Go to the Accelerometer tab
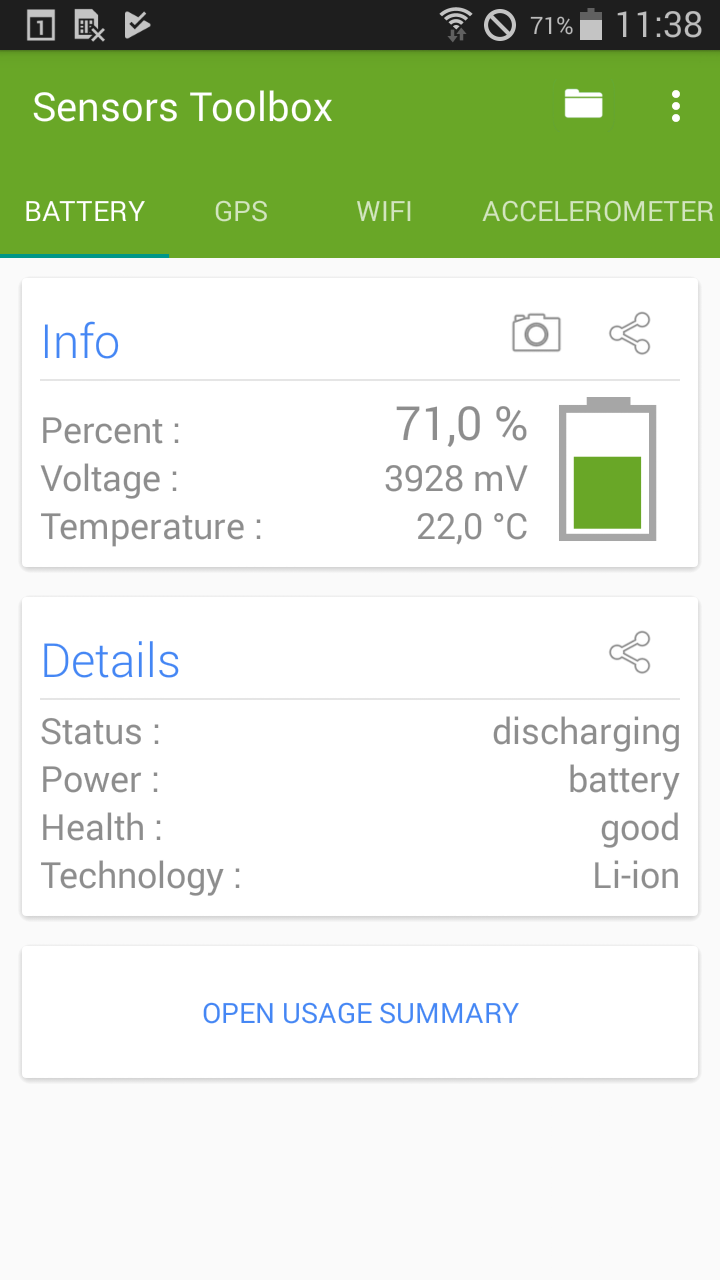Screen dimensions: 720x1280 598,212
